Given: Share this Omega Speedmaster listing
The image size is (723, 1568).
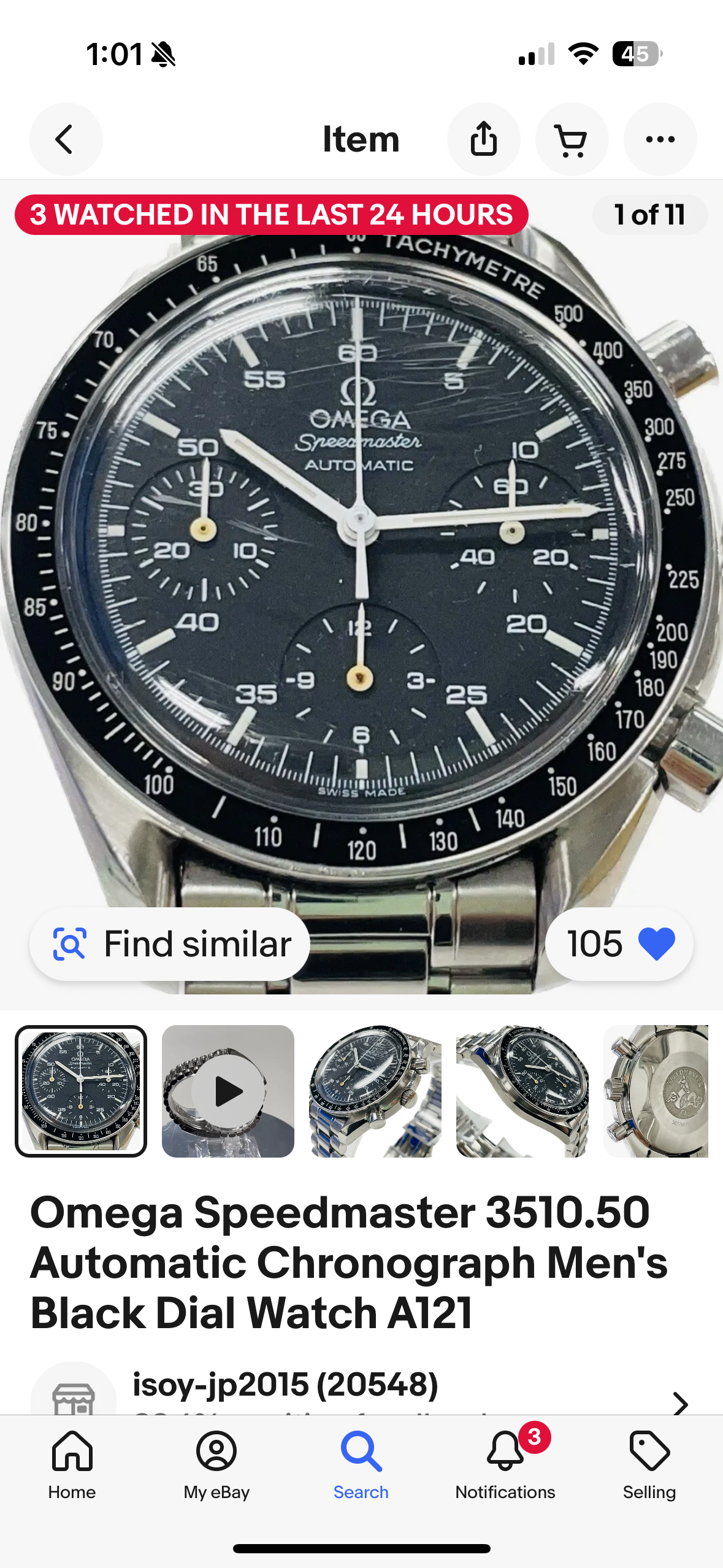Looking at the screenshot, I should coord(483,139).
